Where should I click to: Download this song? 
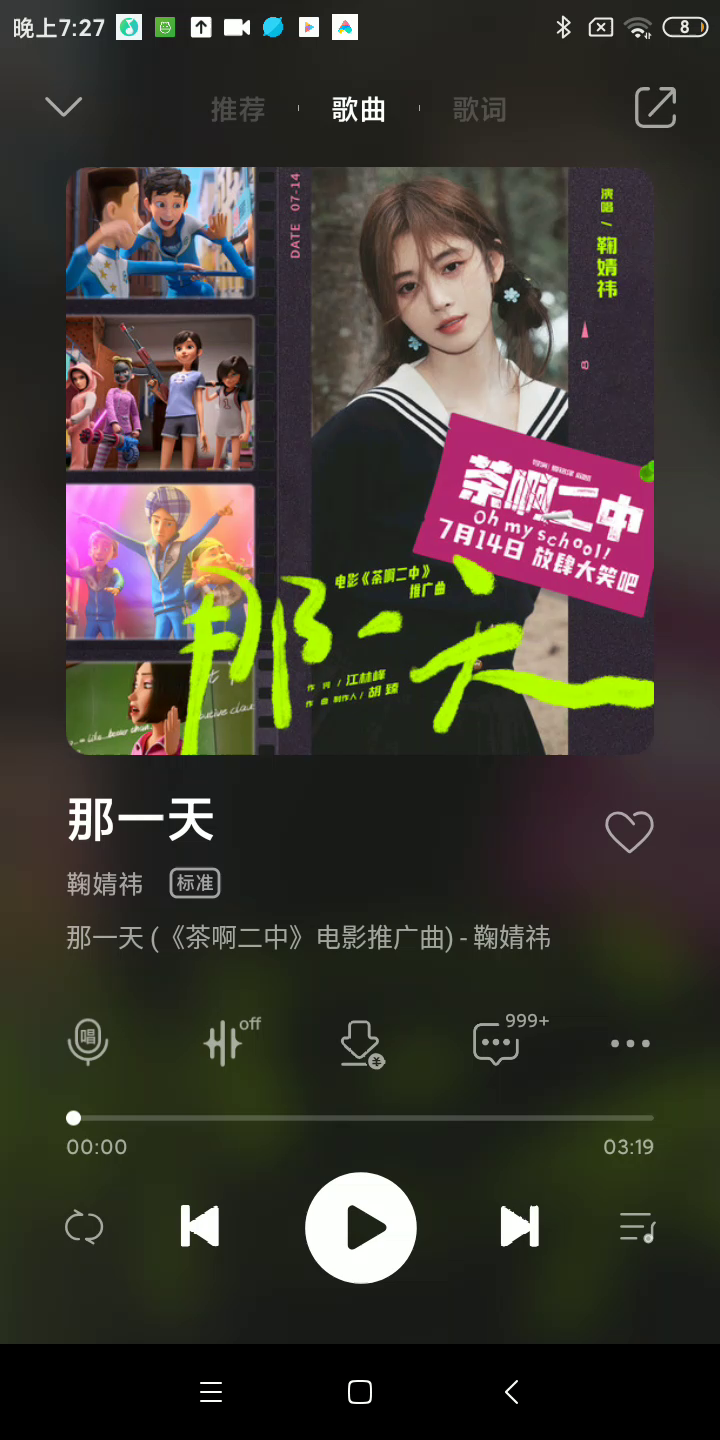[362, 1044]
